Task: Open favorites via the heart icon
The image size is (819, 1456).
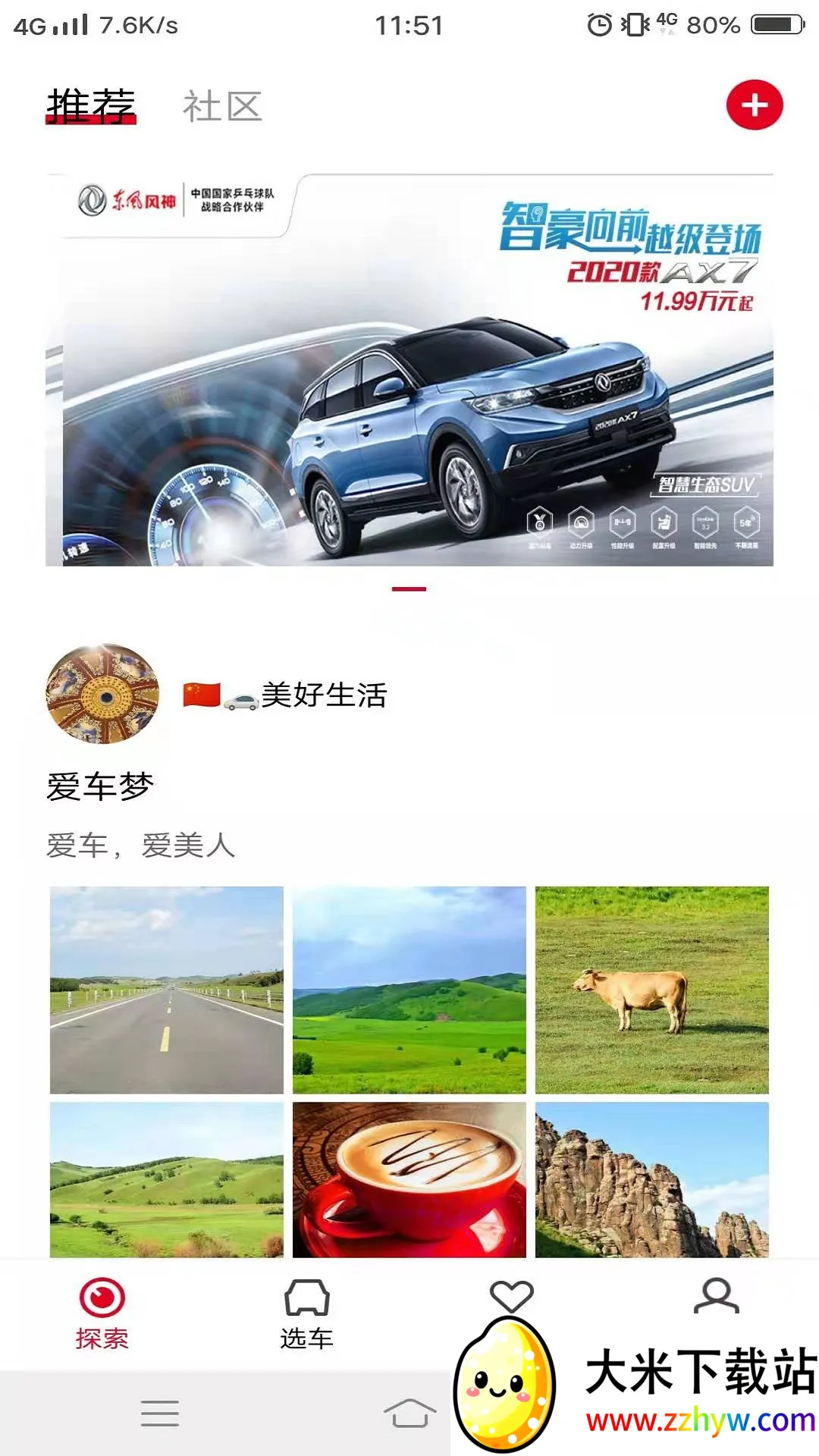Action: point(512,1294)
